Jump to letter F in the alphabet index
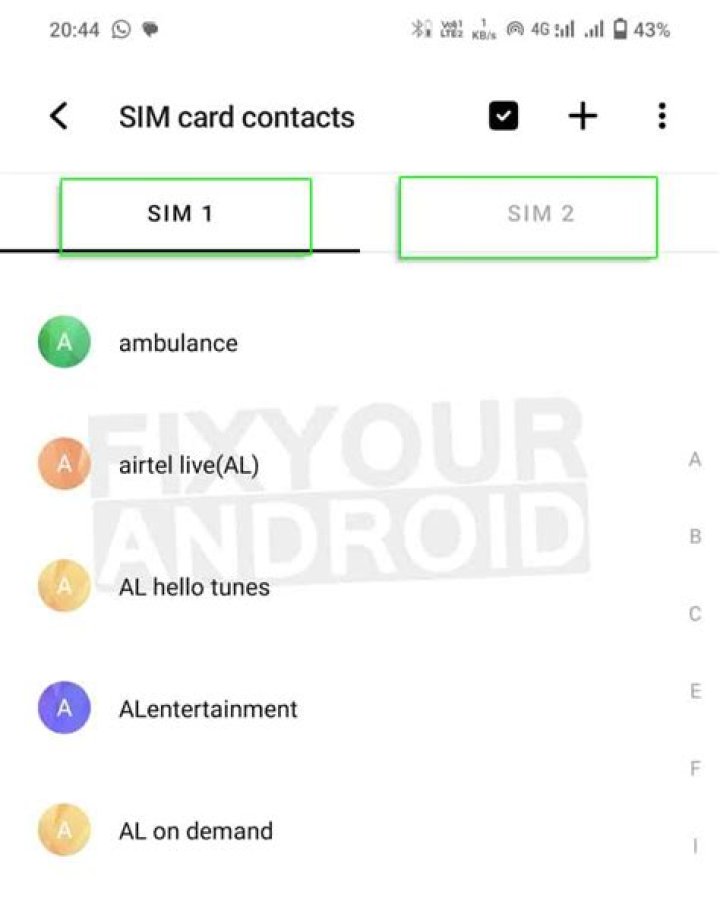Viewport: 720px width, 904px height. point(694,768)
